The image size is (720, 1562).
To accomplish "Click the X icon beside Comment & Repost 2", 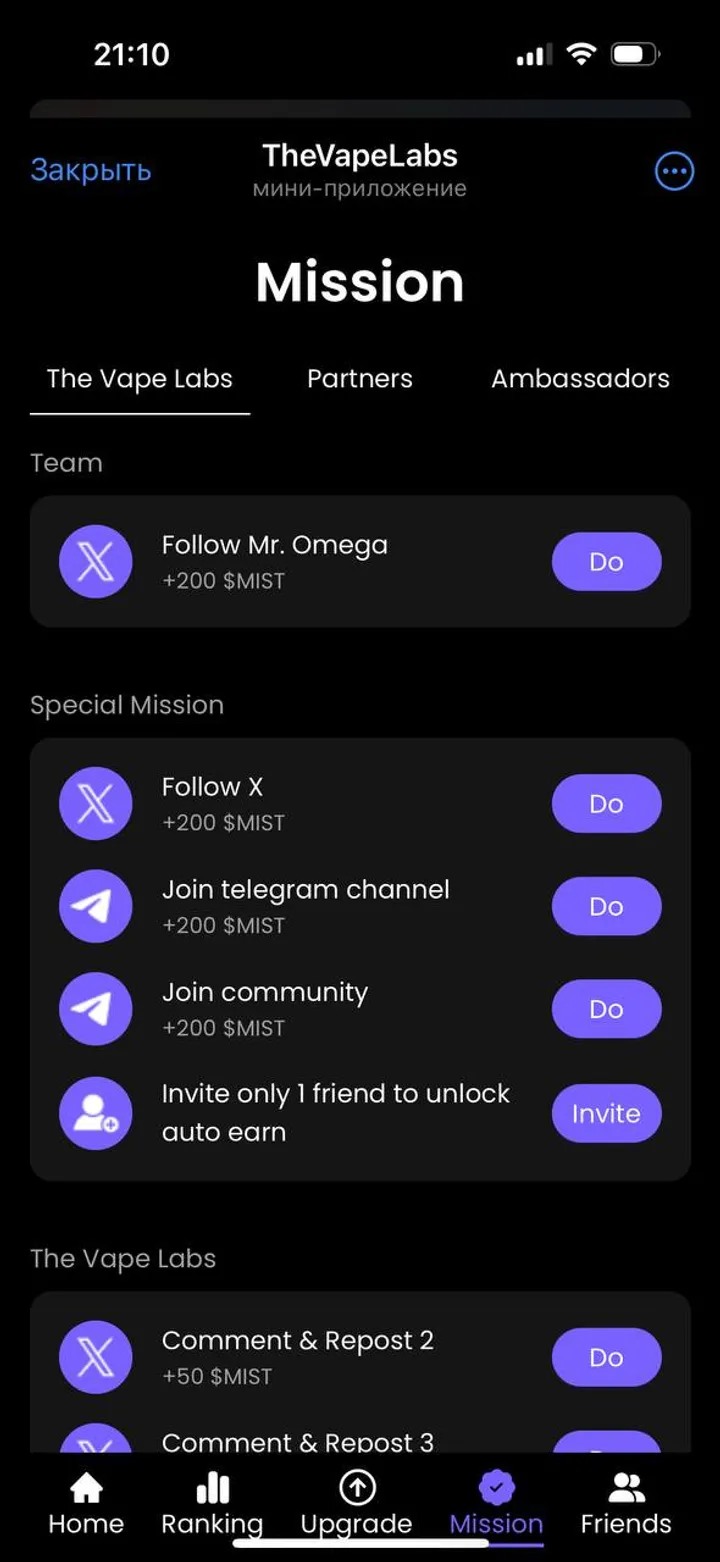I will (95, 1357).
